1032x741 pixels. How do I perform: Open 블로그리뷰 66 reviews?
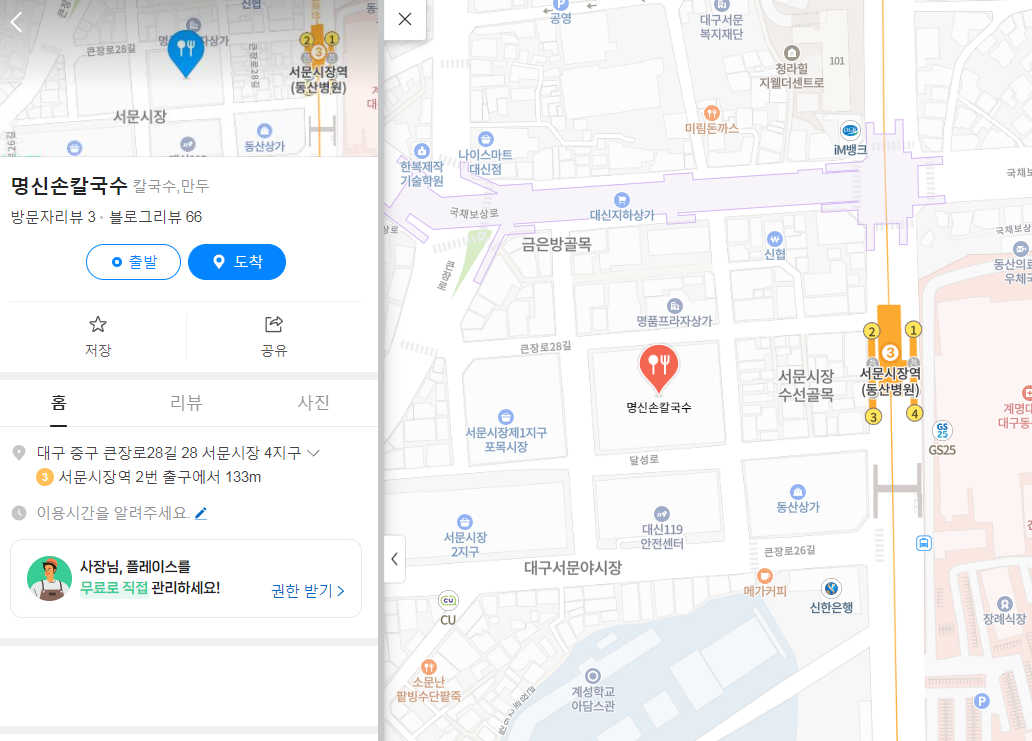click(x=155, y=217)
